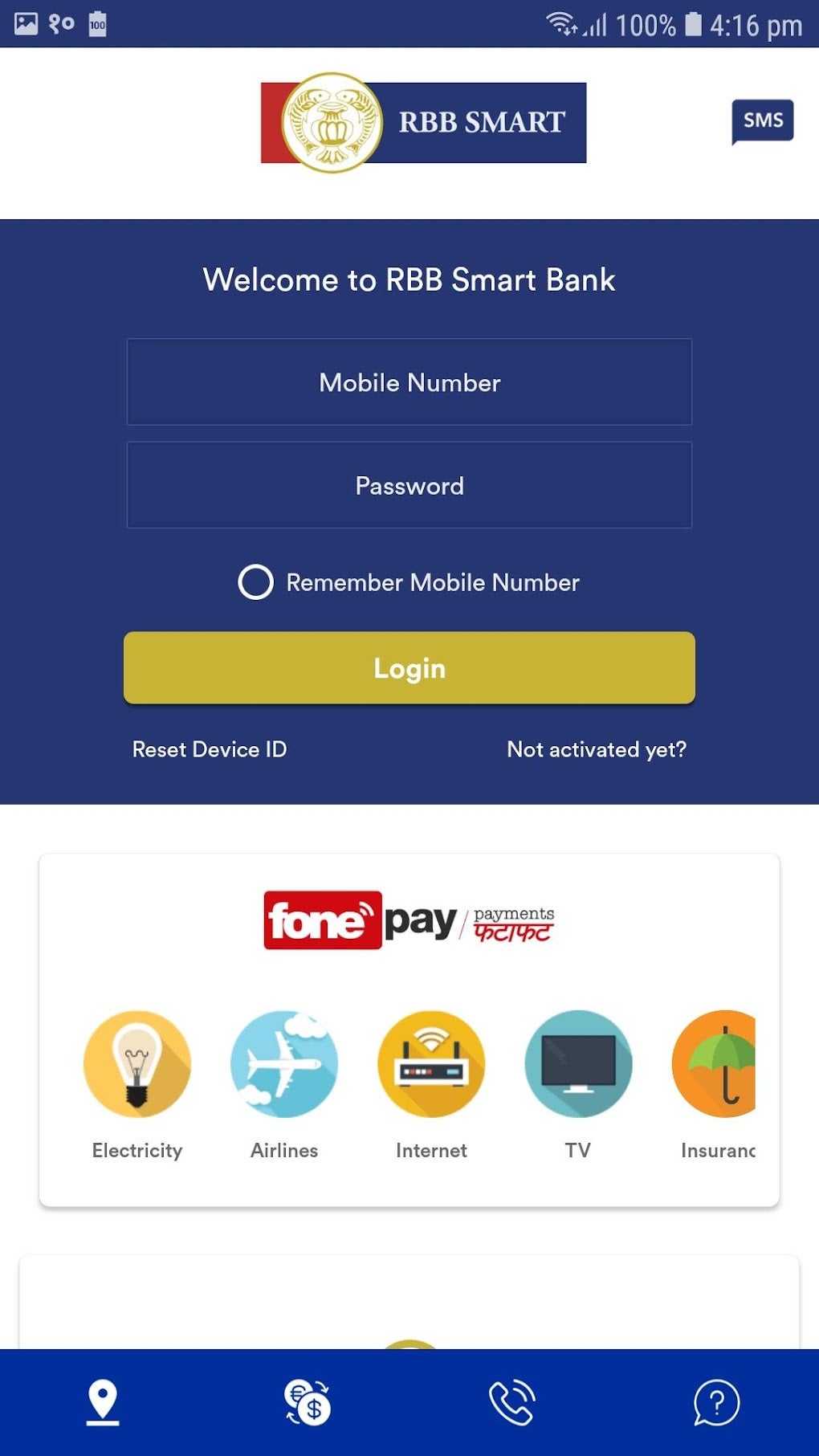Open Reset Device ID
The image size is (819, 1456).
210,749
